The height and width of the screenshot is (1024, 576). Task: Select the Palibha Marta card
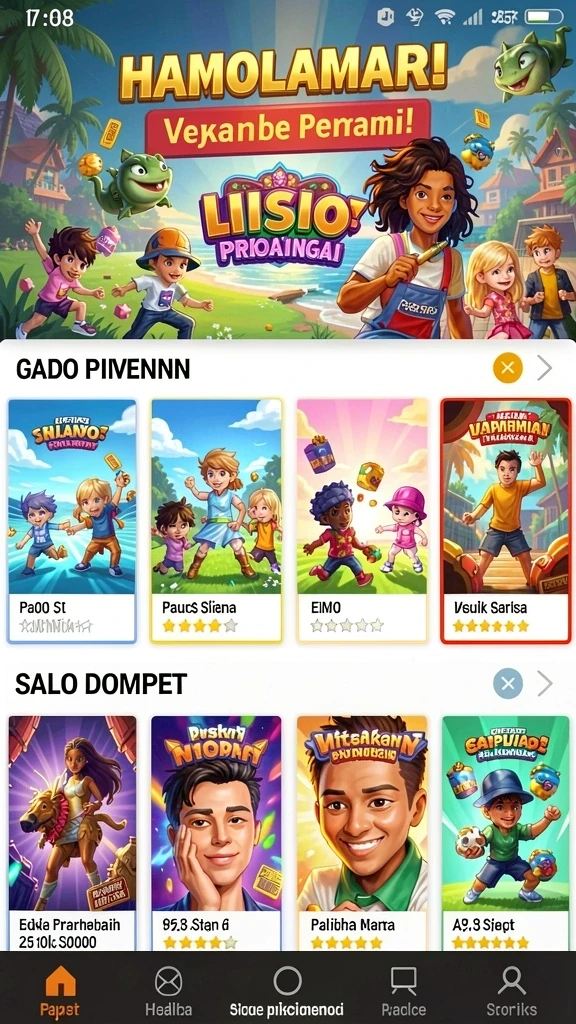[362, 833]
